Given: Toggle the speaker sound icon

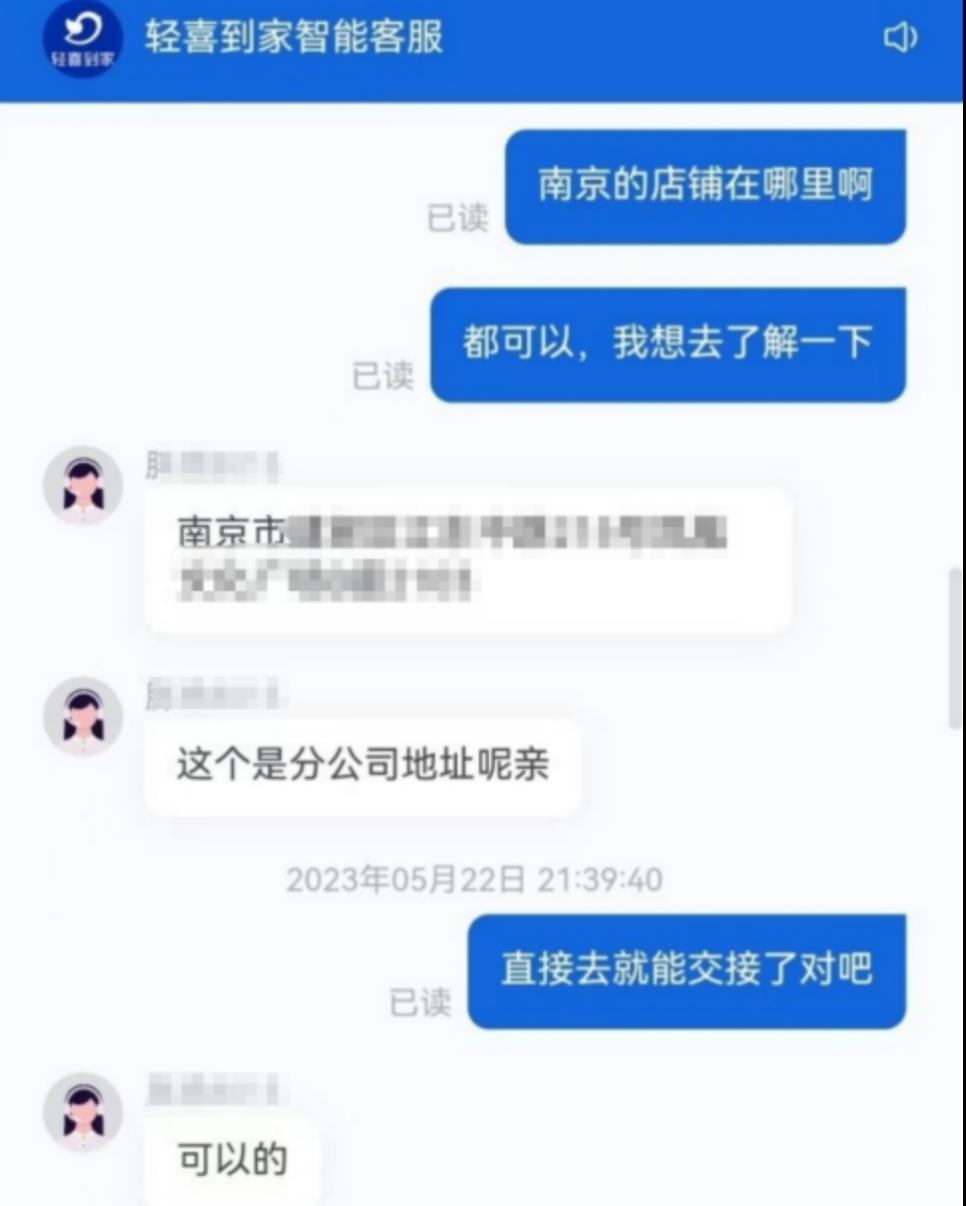Looking at the screenshot, I should [899, 39].
